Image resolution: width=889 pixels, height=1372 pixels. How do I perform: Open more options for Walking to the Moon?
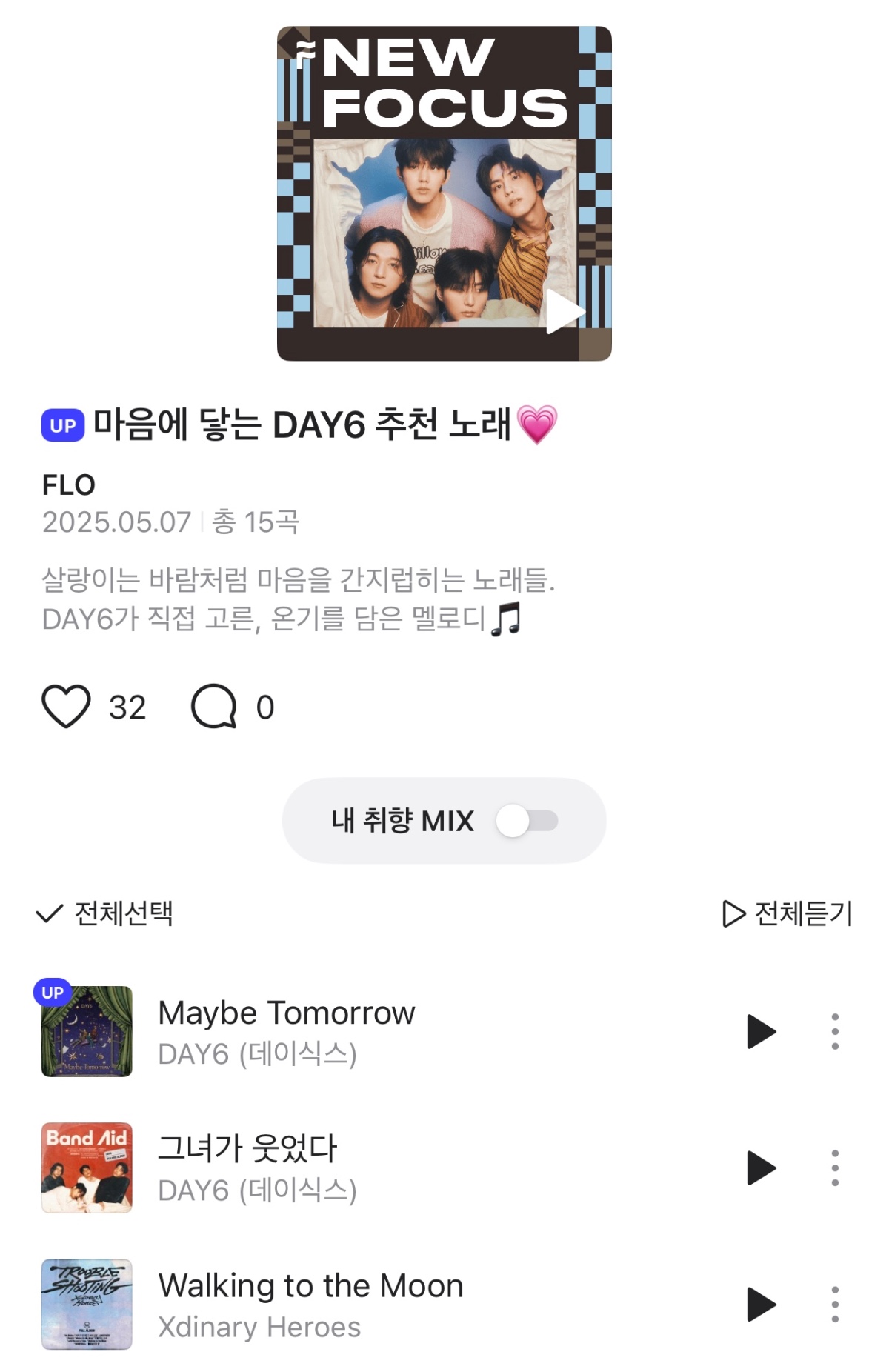835,1304
